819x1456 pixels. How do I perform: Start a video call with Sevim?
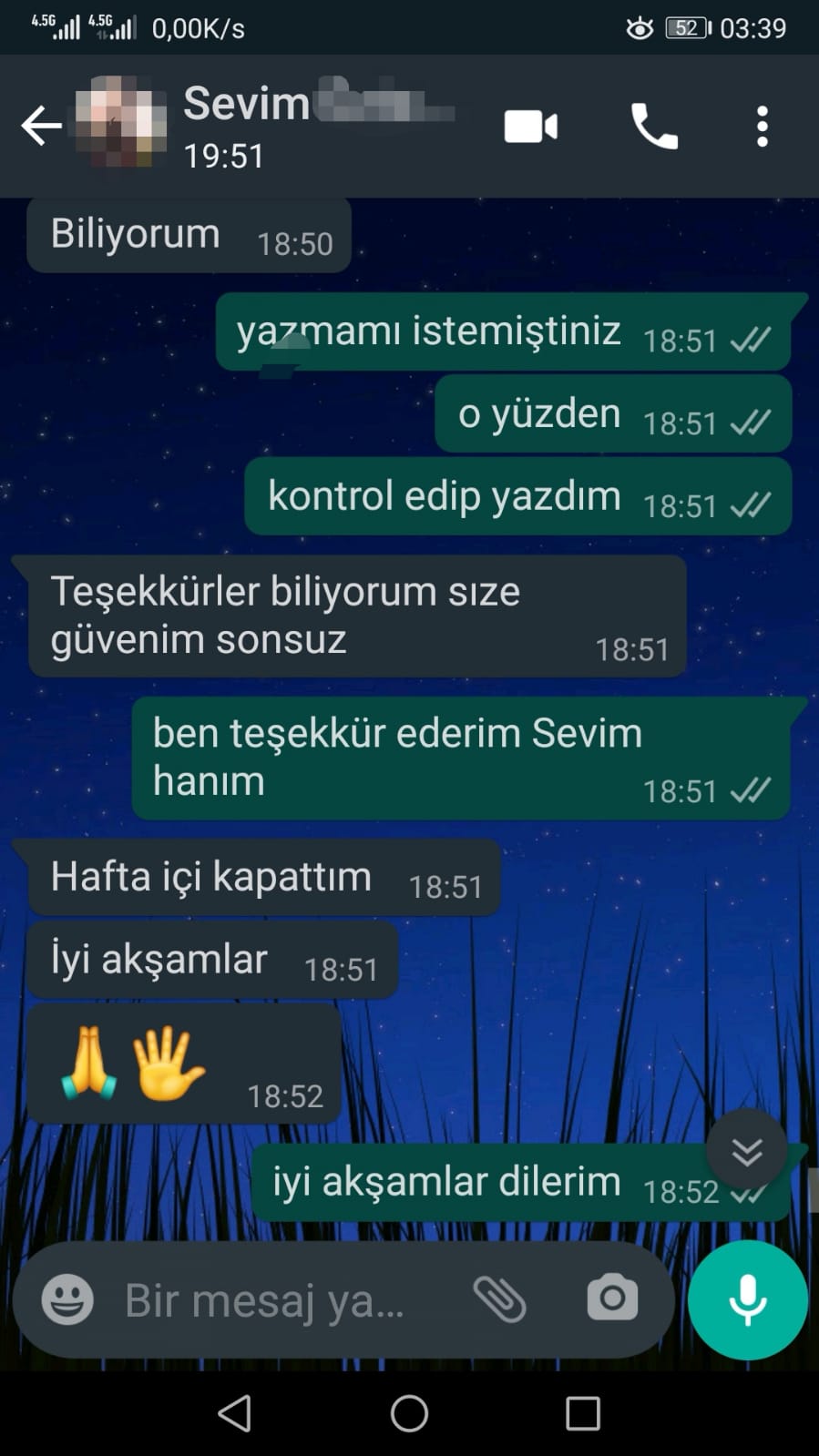[x=531, y=127]
